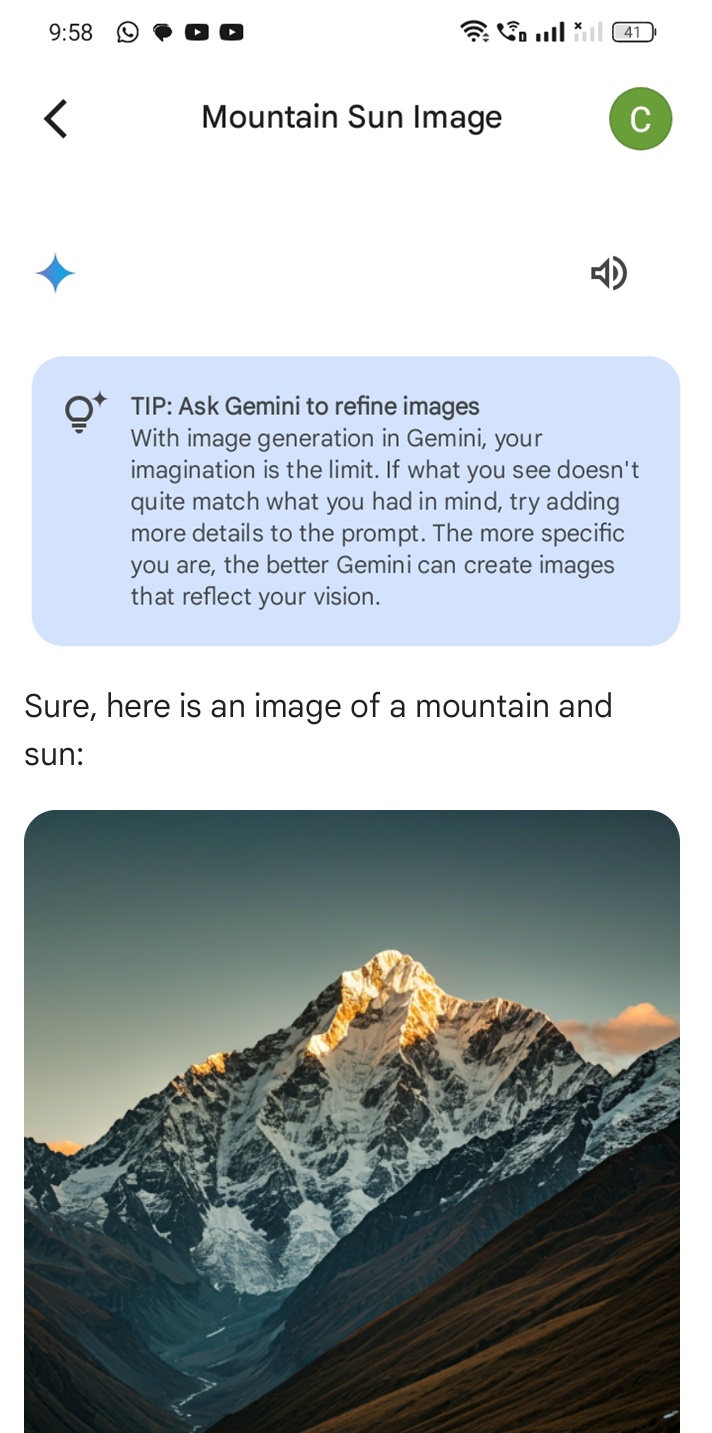Open the generated mountain and sun image
This screenshot has height=1433, width=712.
tap(352, 1120)
